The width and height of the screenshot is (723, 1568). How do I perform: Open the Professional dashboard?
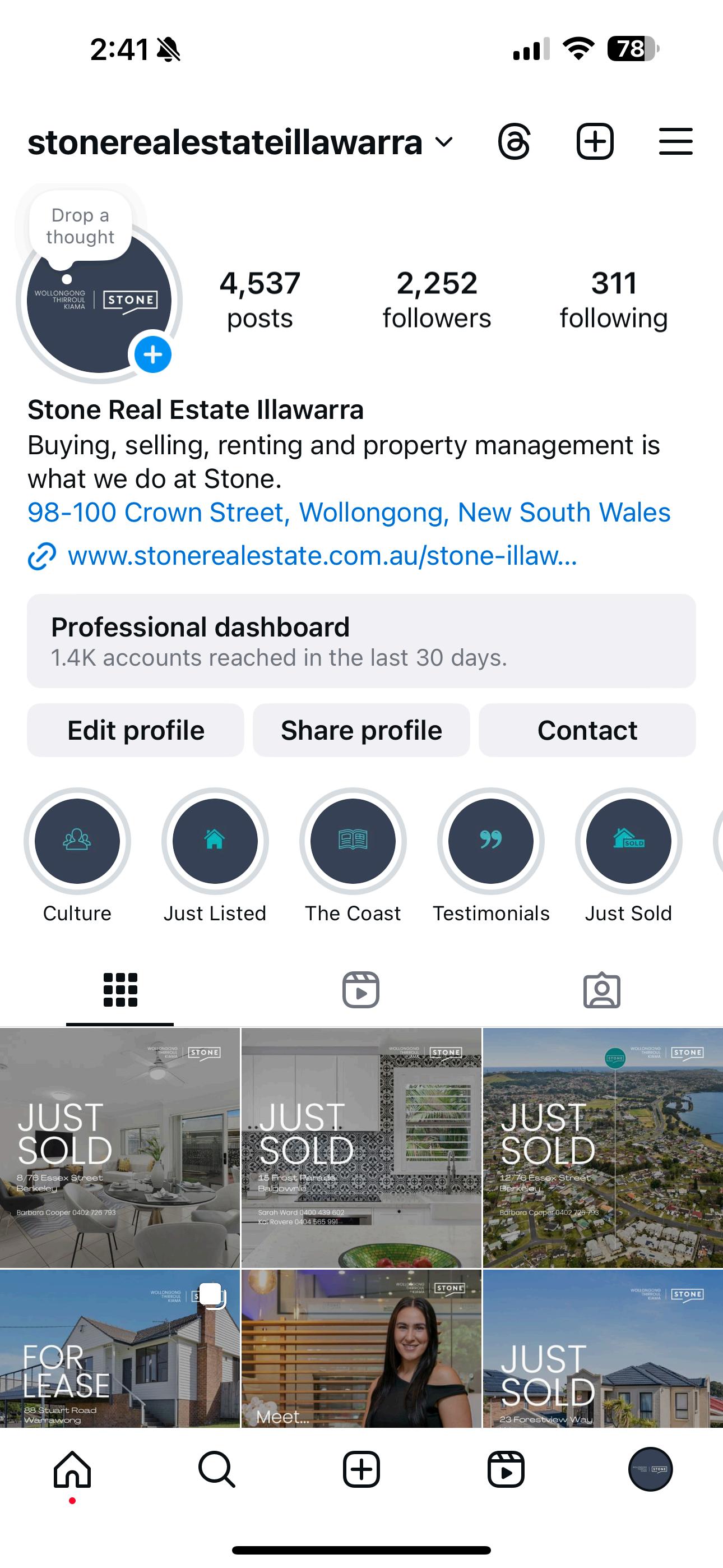click(x=361, y=641)
